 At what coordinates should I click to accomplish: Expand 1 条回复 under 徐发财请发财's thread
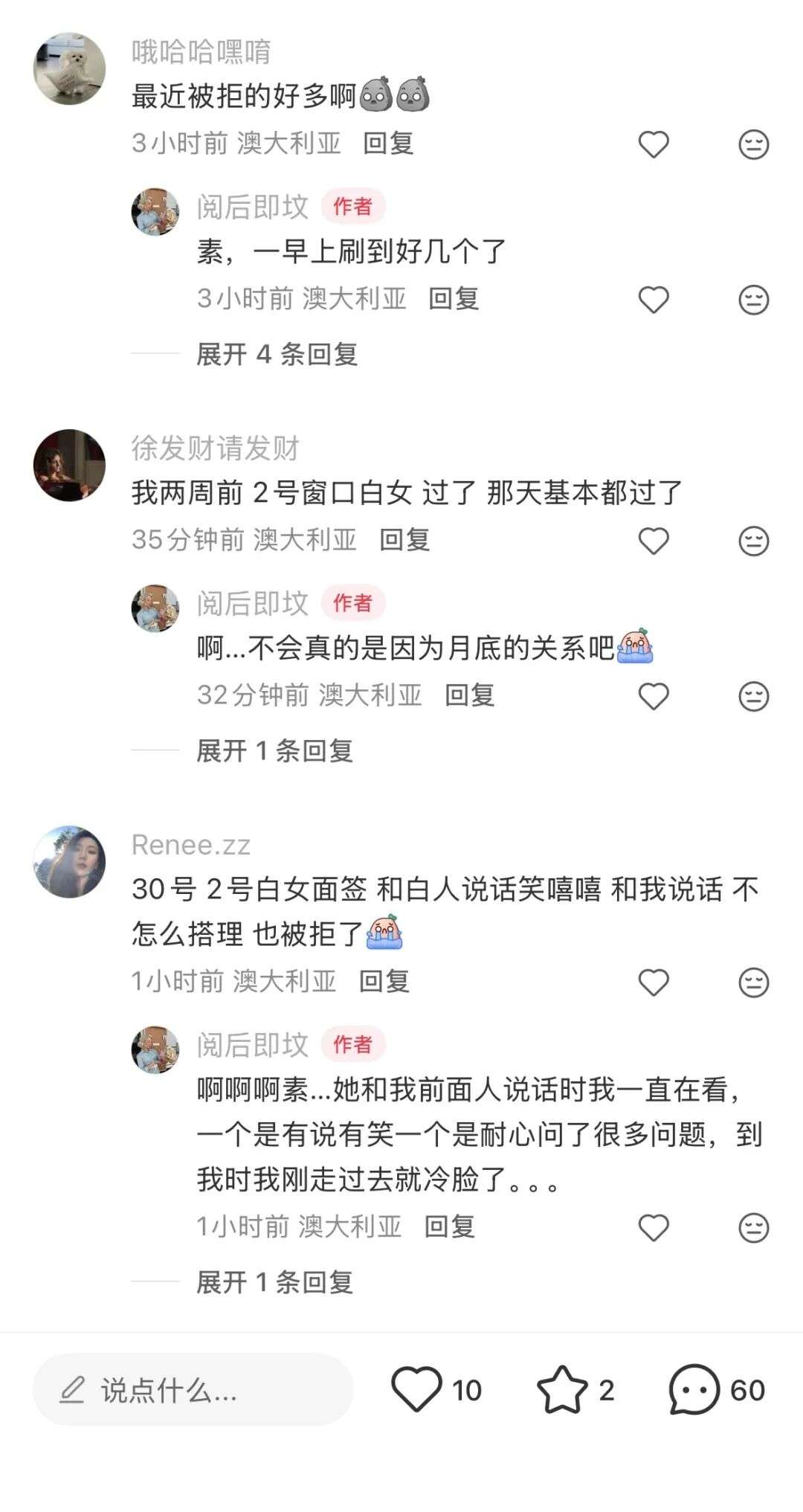[274, 750]
